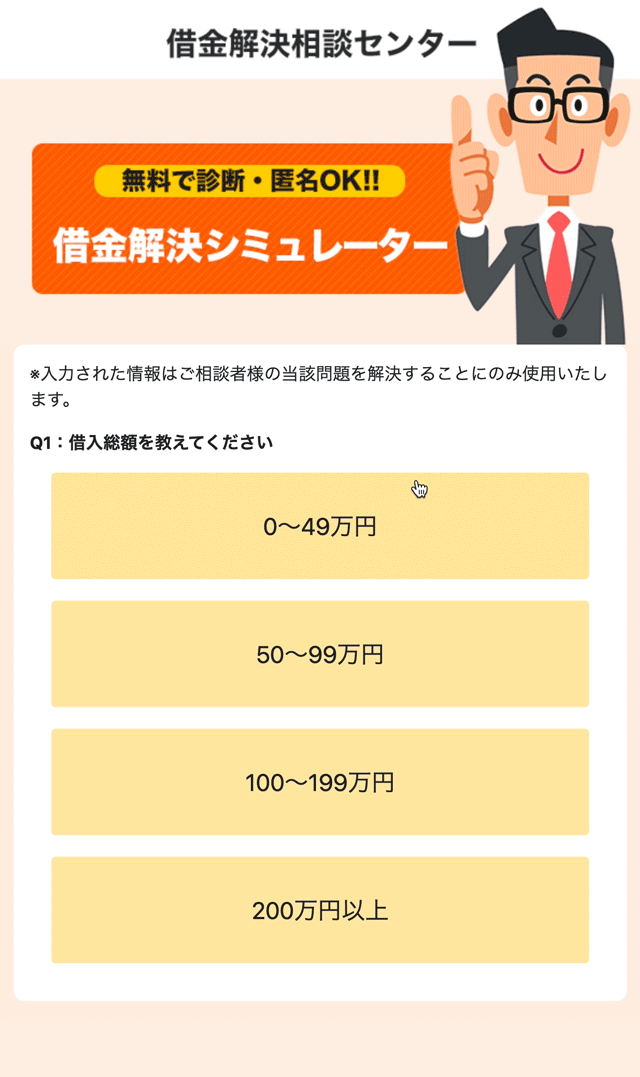Choose the 50〜99万円 answer
Viewport: 640px width, 1077px height.
coord(320,654)
